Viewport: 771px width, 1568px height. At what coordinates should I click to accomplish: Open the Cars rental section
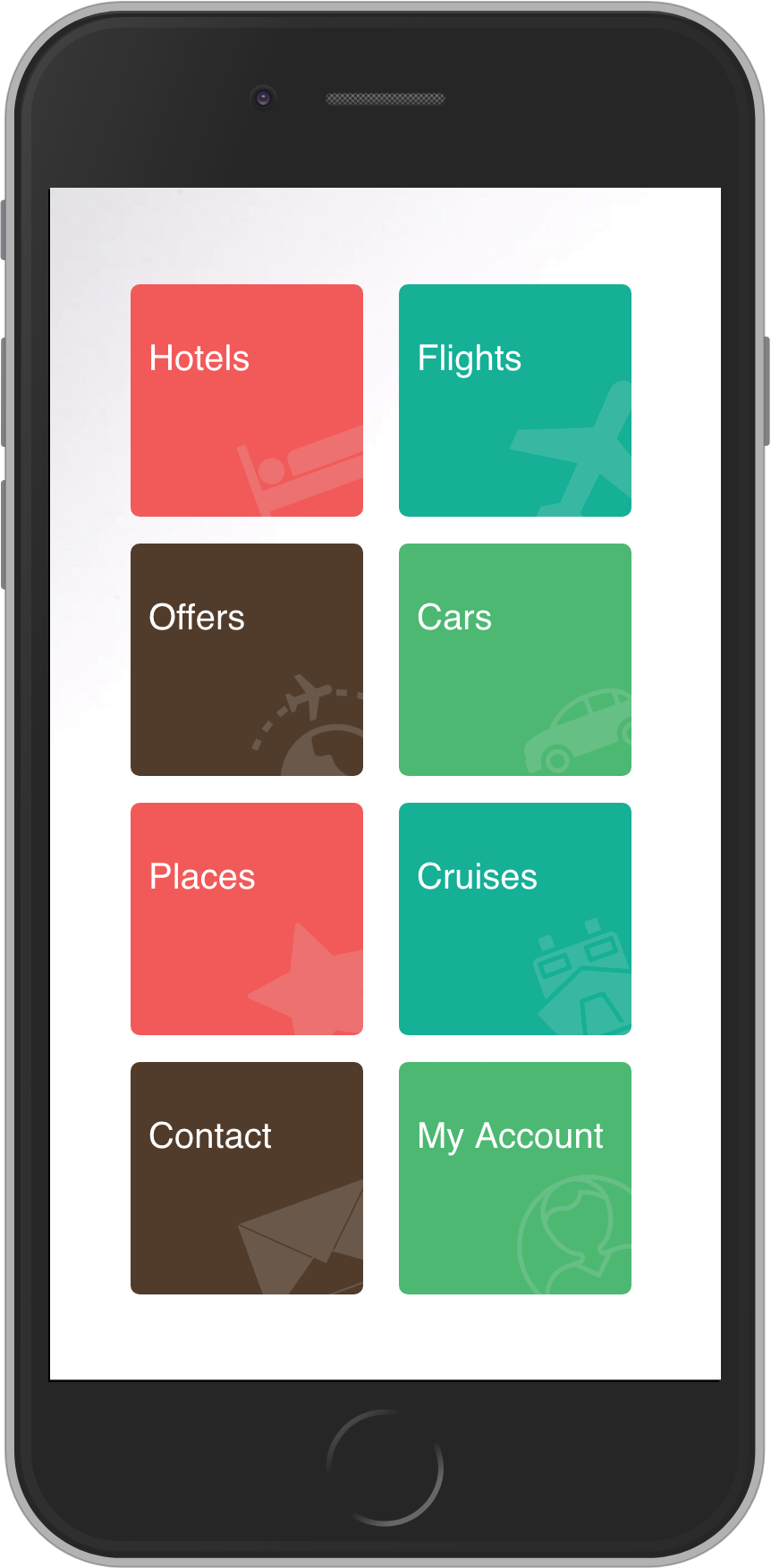(514, 658)
